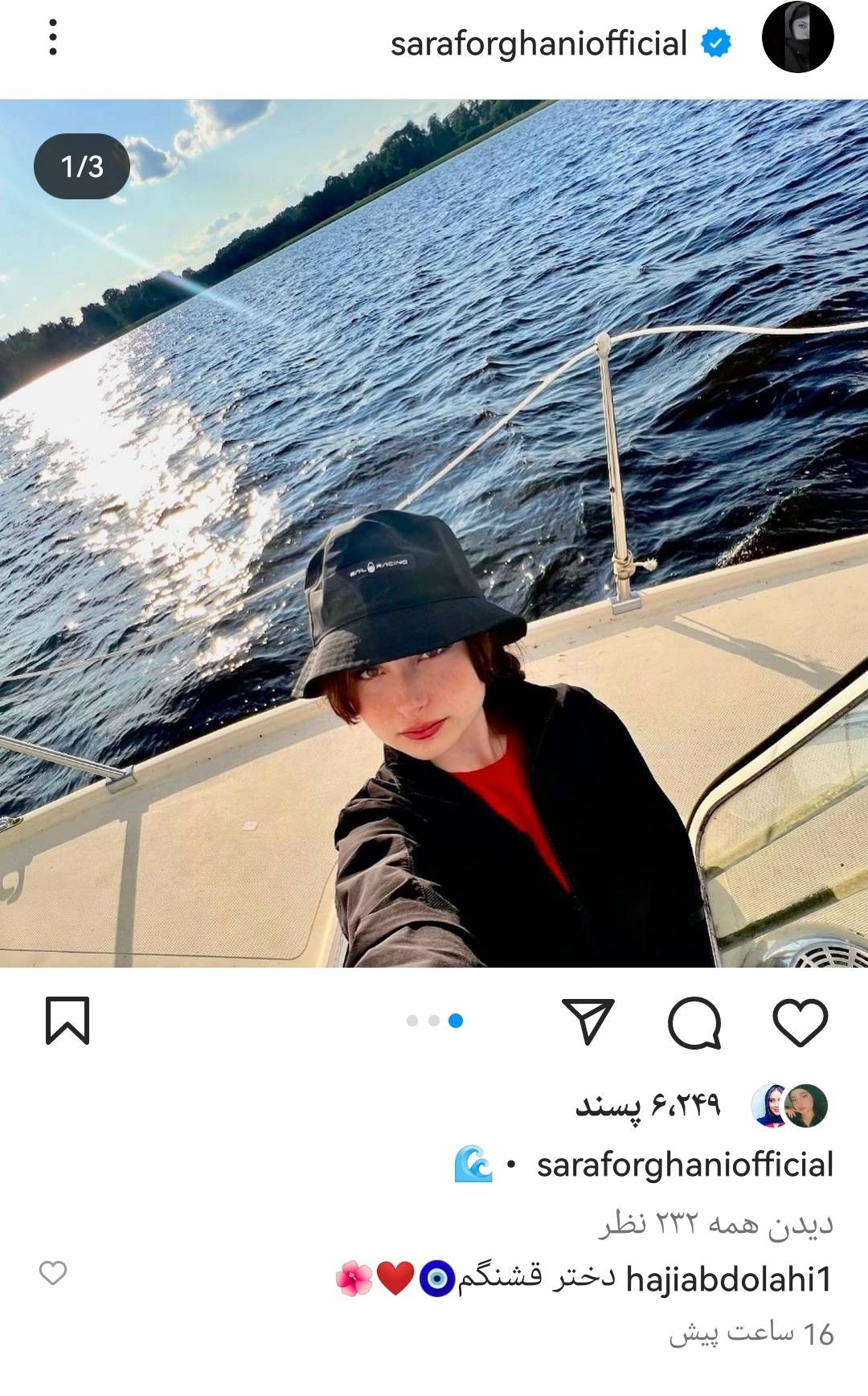Viewport: 868px width, 1396px height.
Task: Open the comments speech bubble
Action: (x=694, y=1021)
